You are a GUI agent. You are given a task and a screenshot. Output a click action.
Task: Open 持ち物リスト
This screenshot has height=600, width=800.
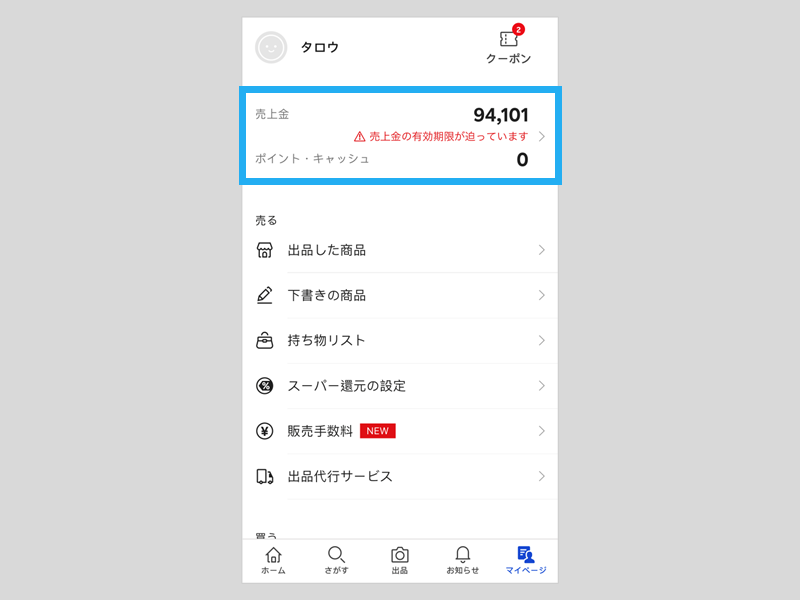tap(400, 340)
